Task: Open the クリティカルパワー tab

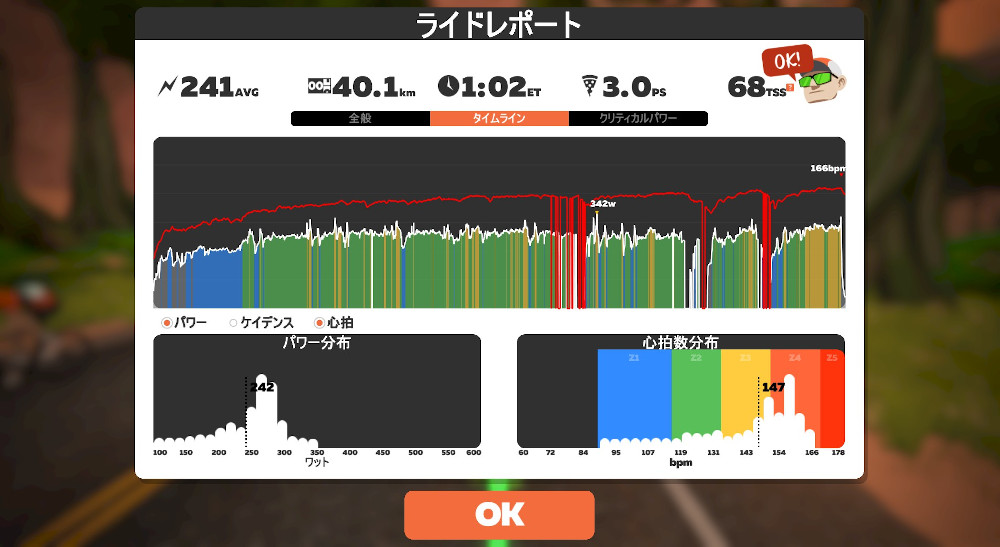Action: pyautogui.click(x=638, y=118)
